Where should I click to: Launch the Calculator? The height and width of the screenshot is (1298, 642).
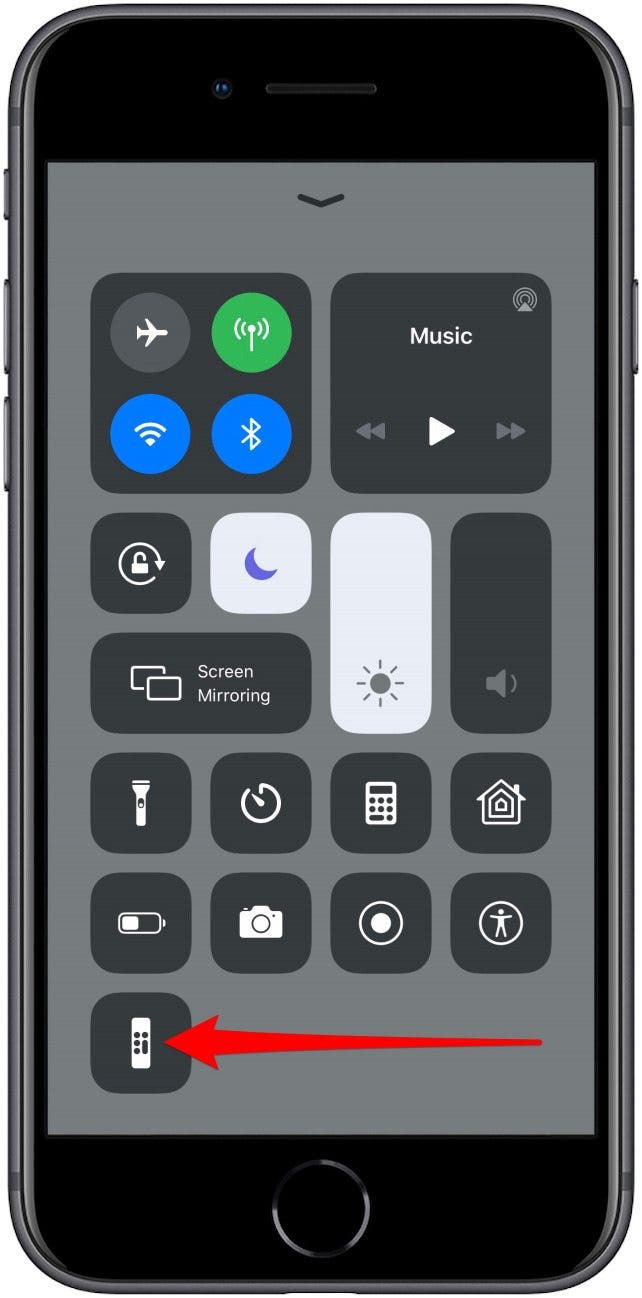pos(381,803)
